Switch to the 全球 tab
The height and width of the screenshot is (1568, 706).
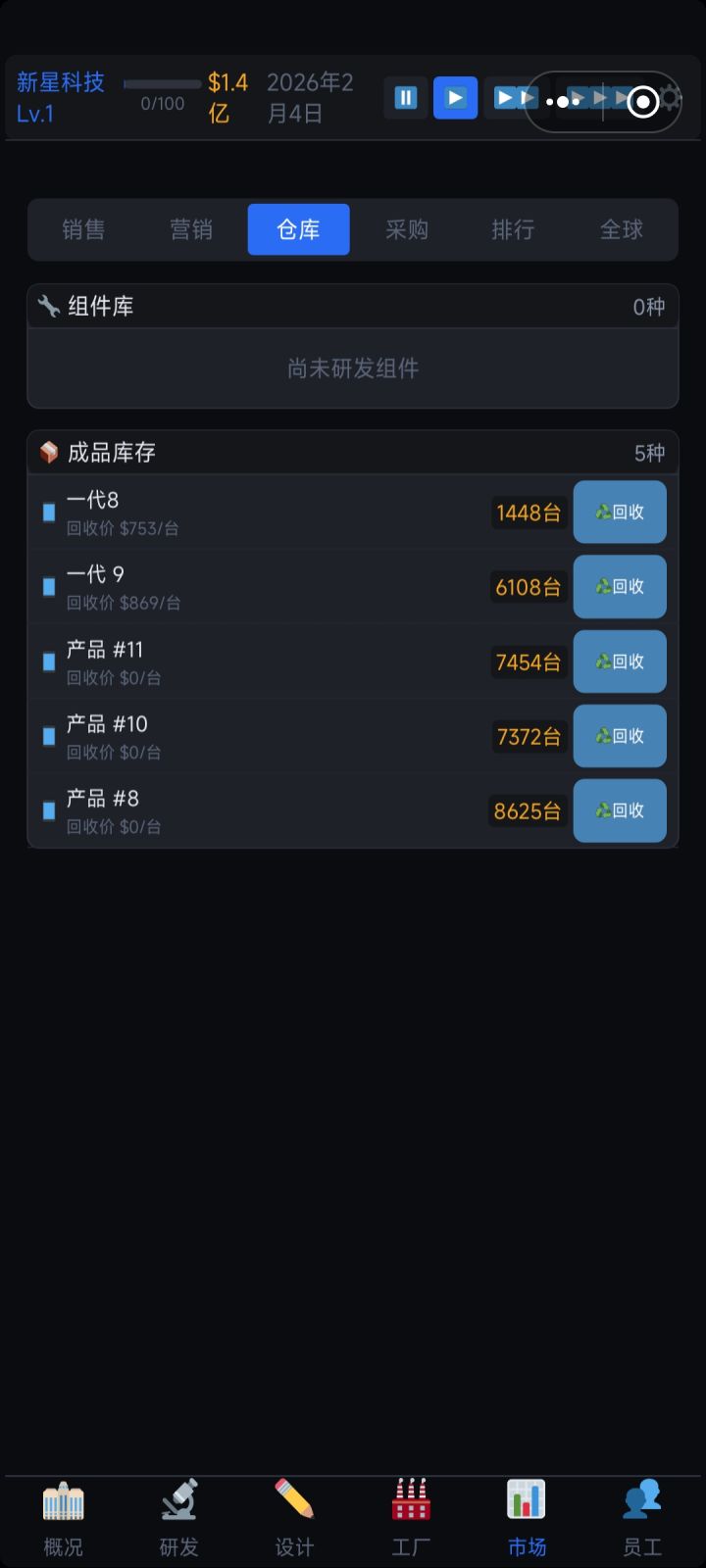pos(622,229)
